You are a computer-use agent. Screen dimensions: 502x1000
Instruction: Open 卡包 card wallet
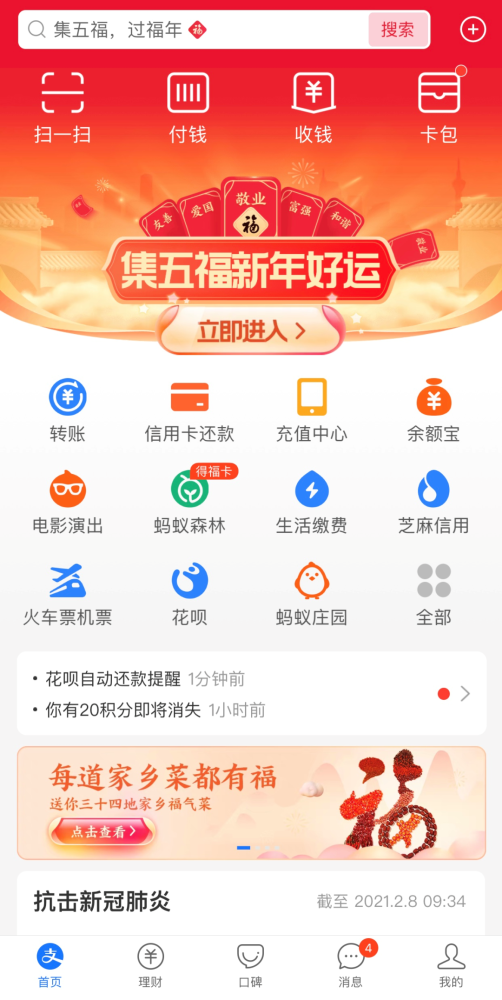click(x=439, y=107)
